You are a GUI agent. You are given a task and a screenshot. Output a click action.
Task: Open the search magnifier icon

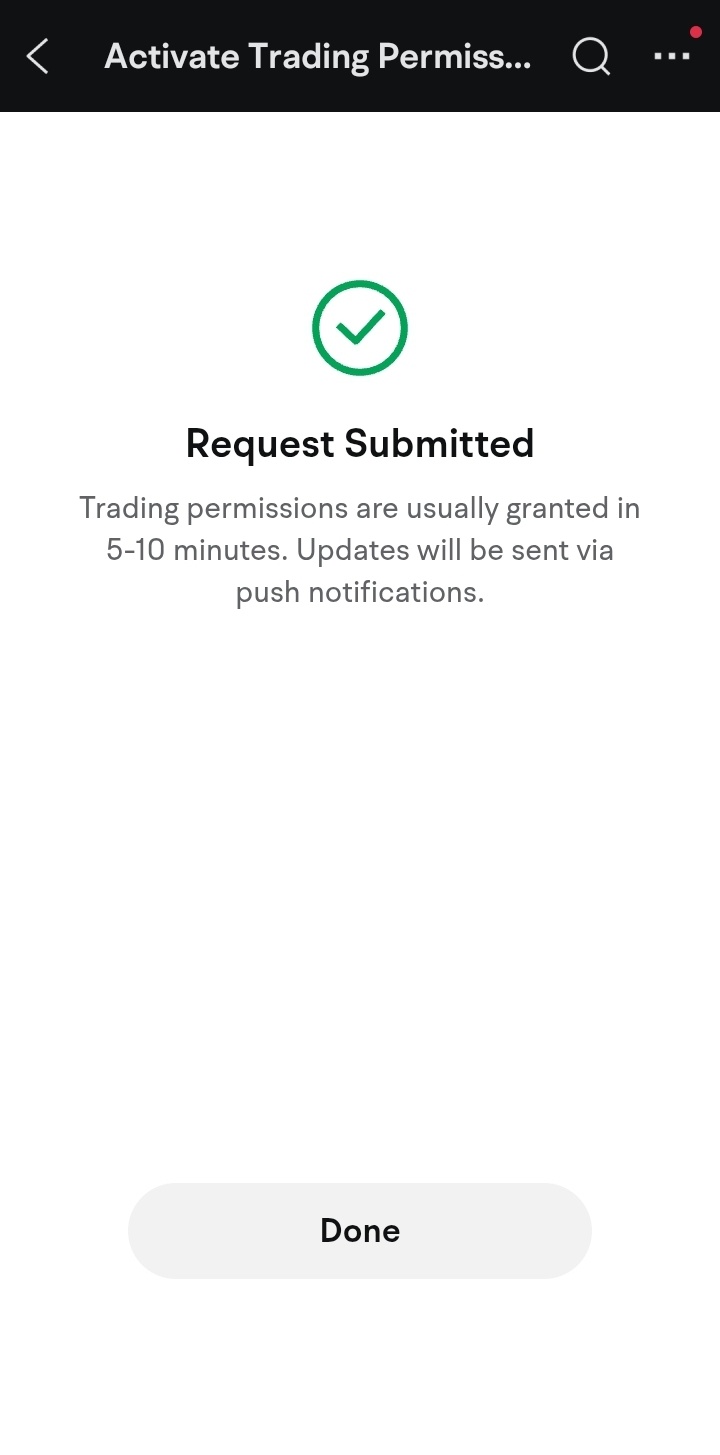(x=591, y=57)
